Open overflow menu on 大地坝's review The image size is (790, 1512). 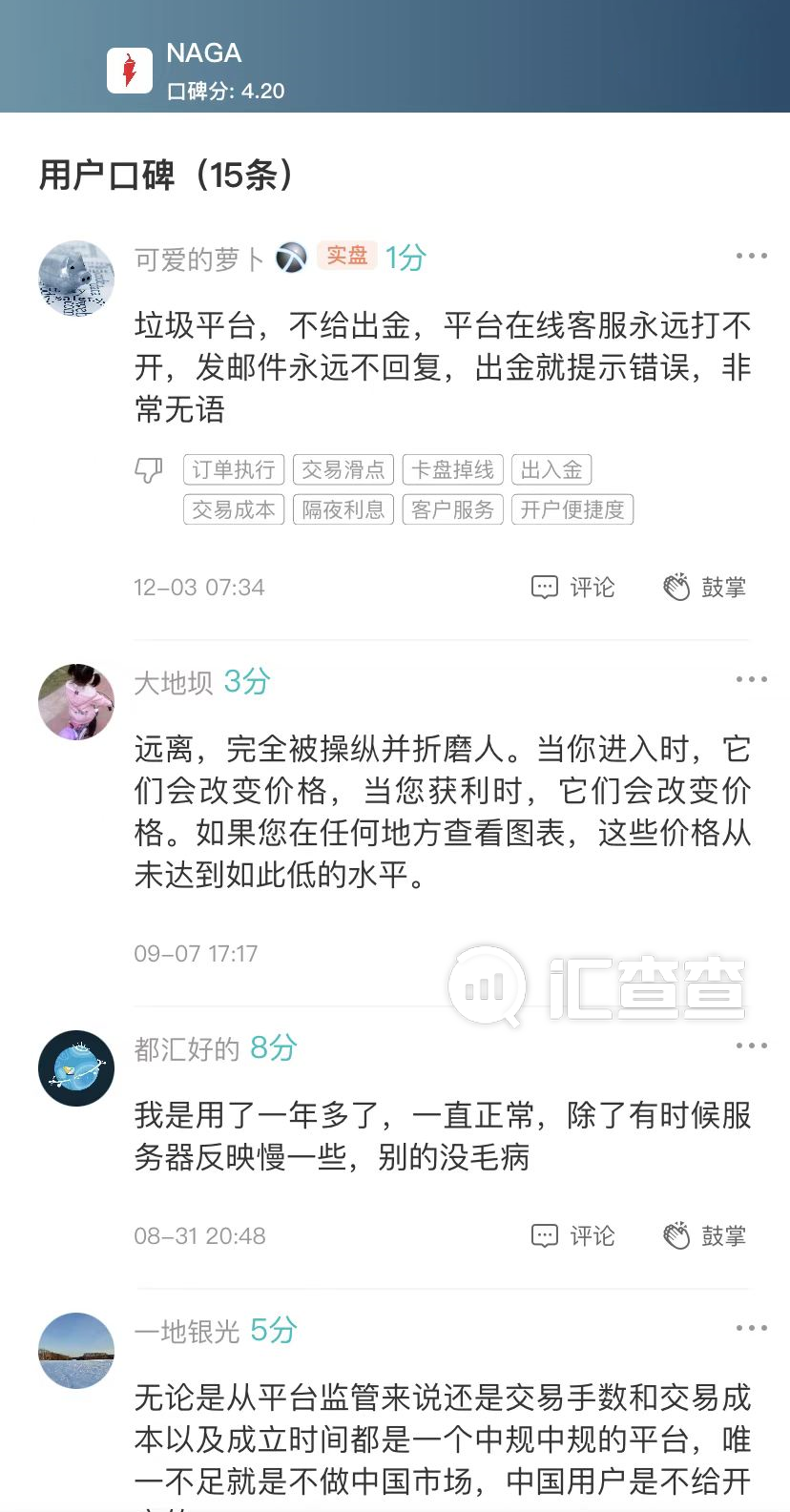[751, 679]
